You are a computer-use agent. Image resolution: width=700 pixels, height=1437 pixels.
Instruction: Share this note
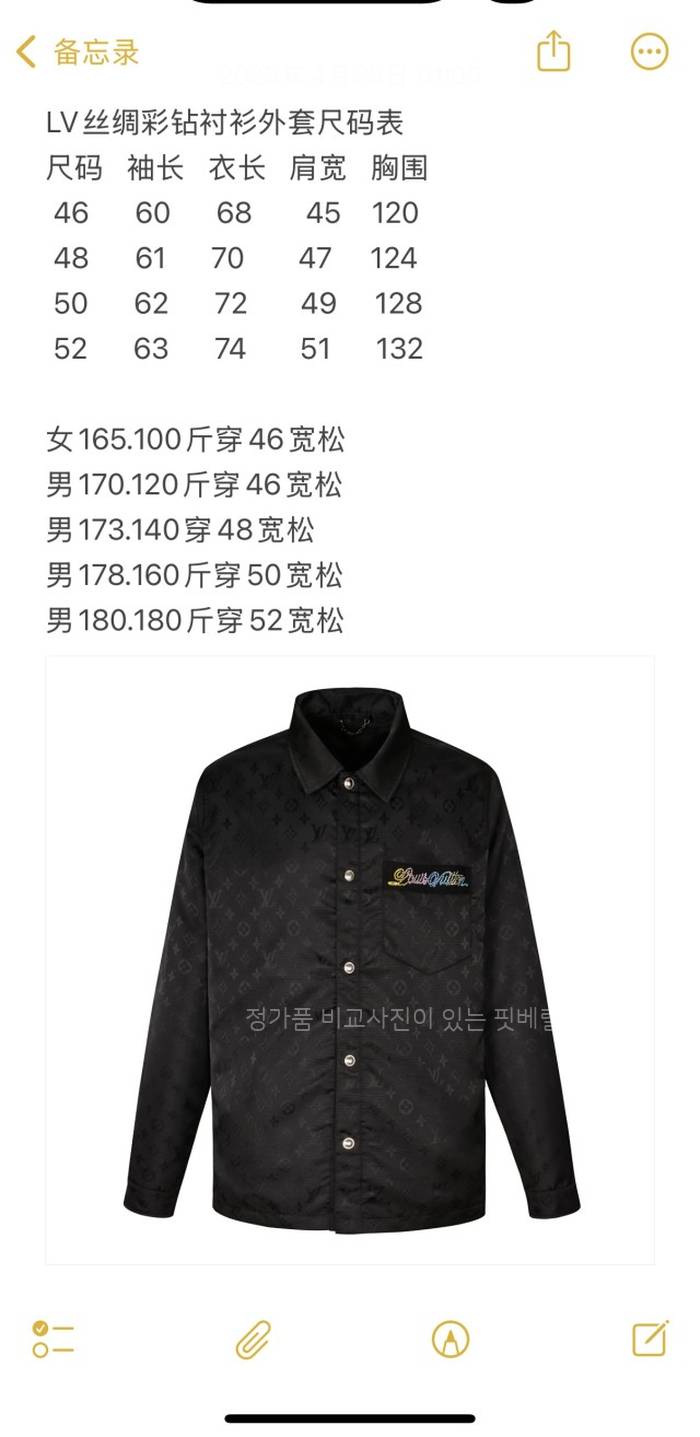553,51
